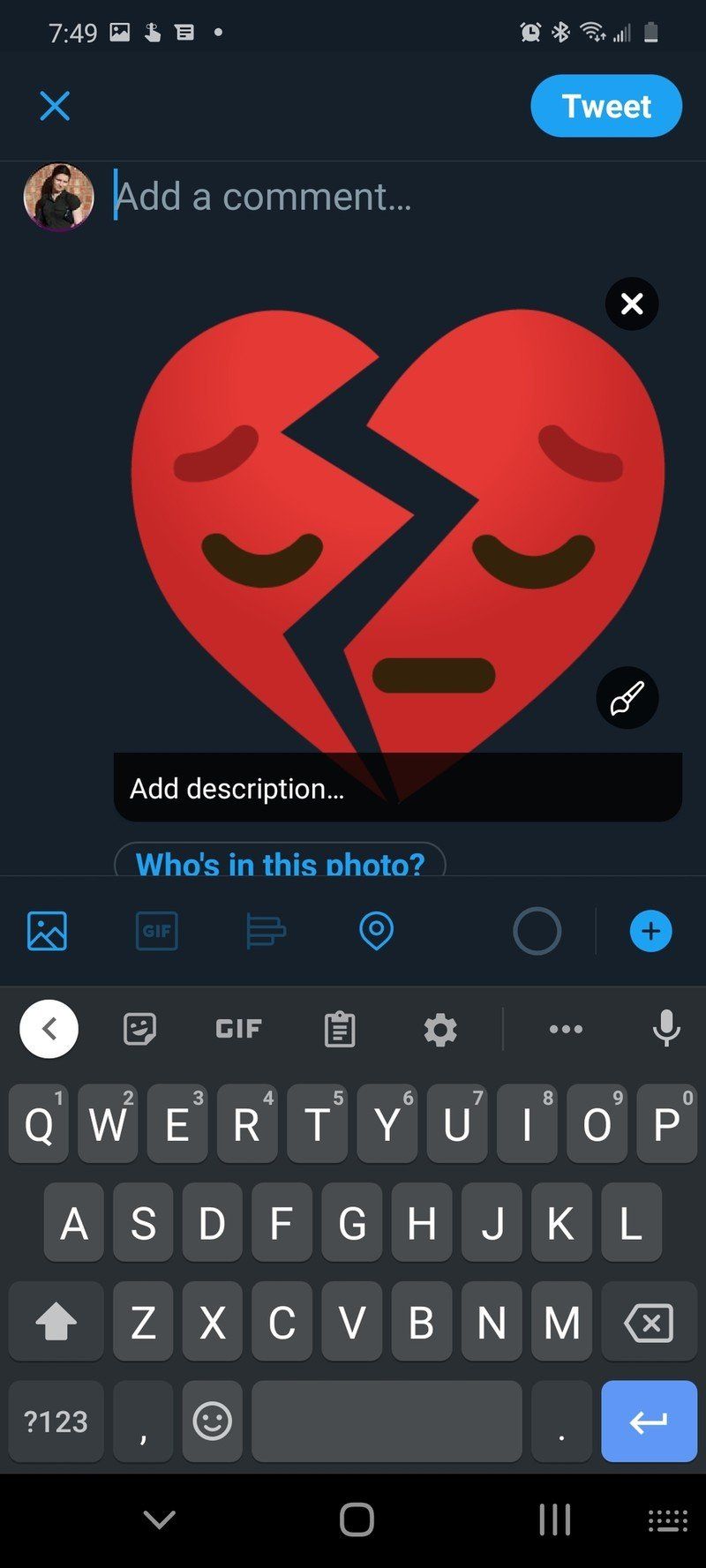The image size is (706, 1568).
Task: Add another tweet to the thread
Action: pos(650,931)
